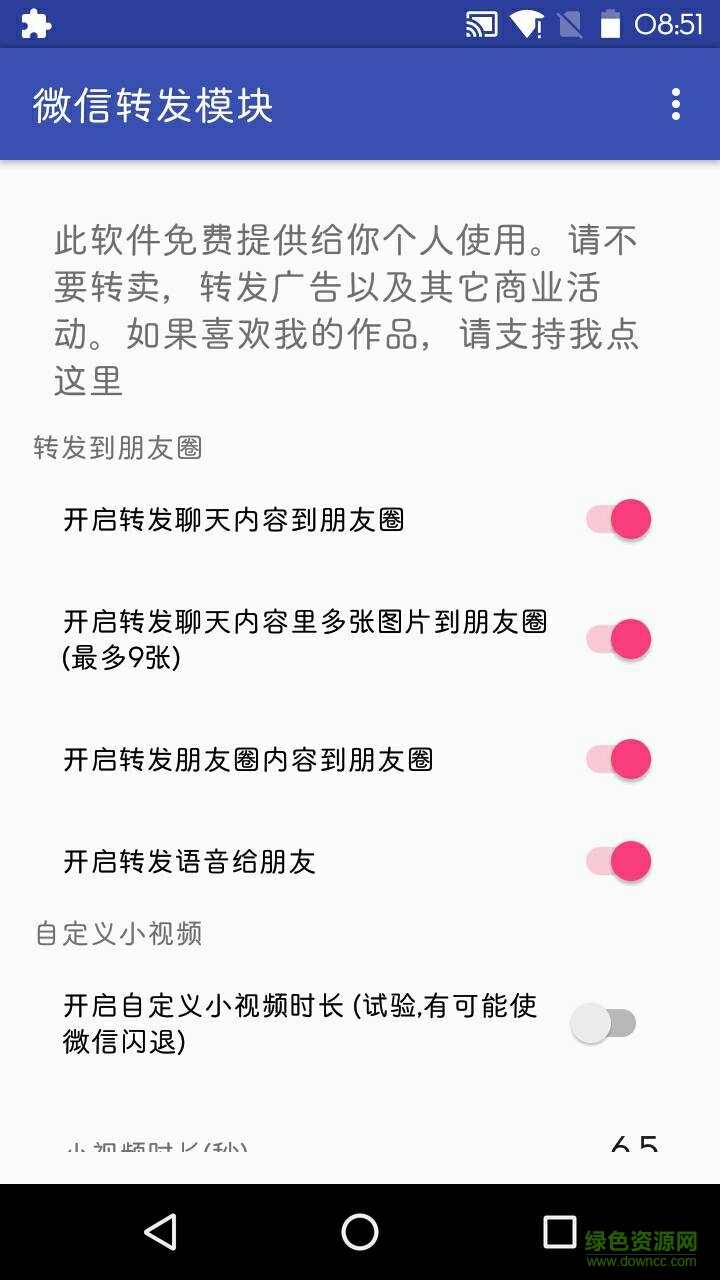720x1280 pixels.
Task: Toggle off 开启转发聊天内容里多张图片到朋友圈 switch
Action: [x=617, y=639]
